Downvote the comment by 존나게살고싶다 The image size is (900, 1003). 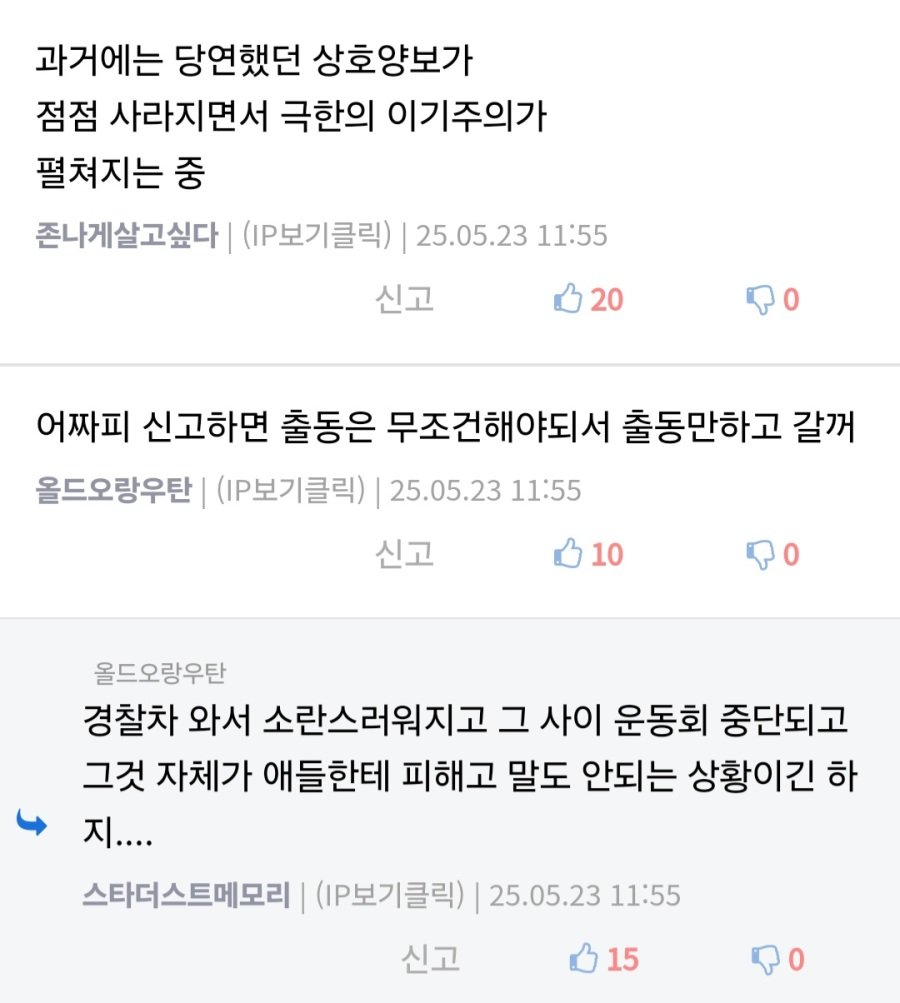[x=773, y=299]
